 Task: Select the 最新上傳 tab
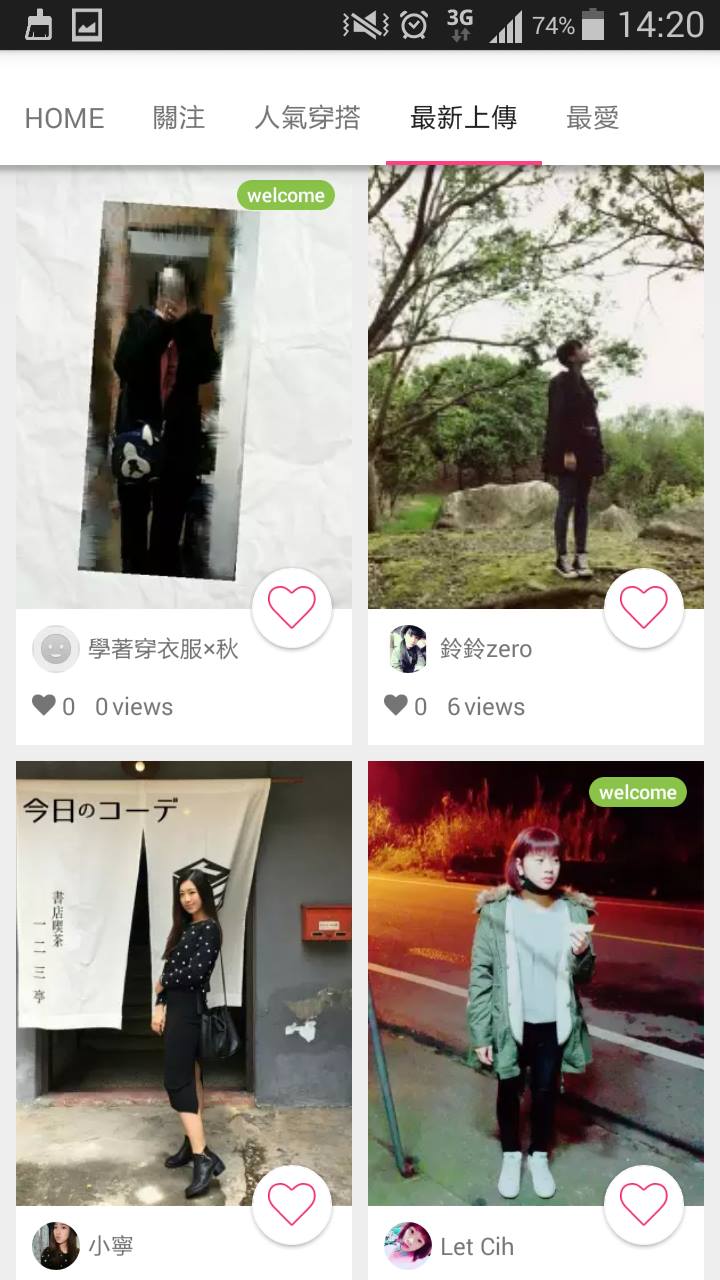(463, 118)
